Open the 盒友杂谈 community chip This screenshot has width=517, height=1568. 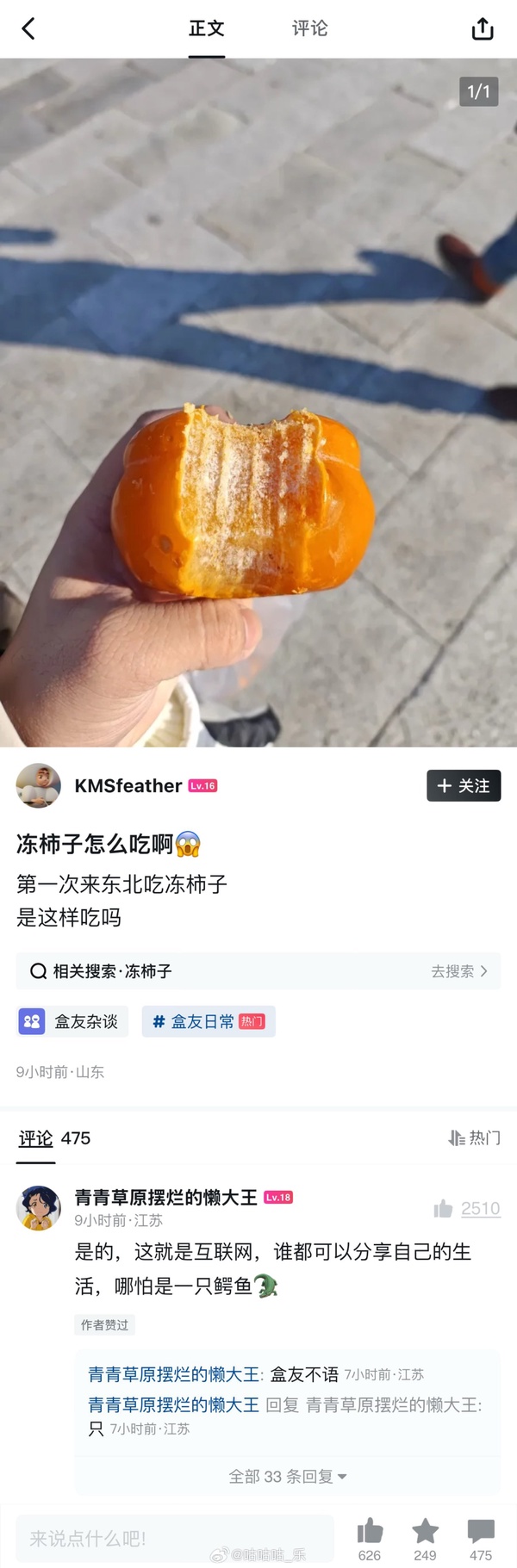tap(72, 1021)
